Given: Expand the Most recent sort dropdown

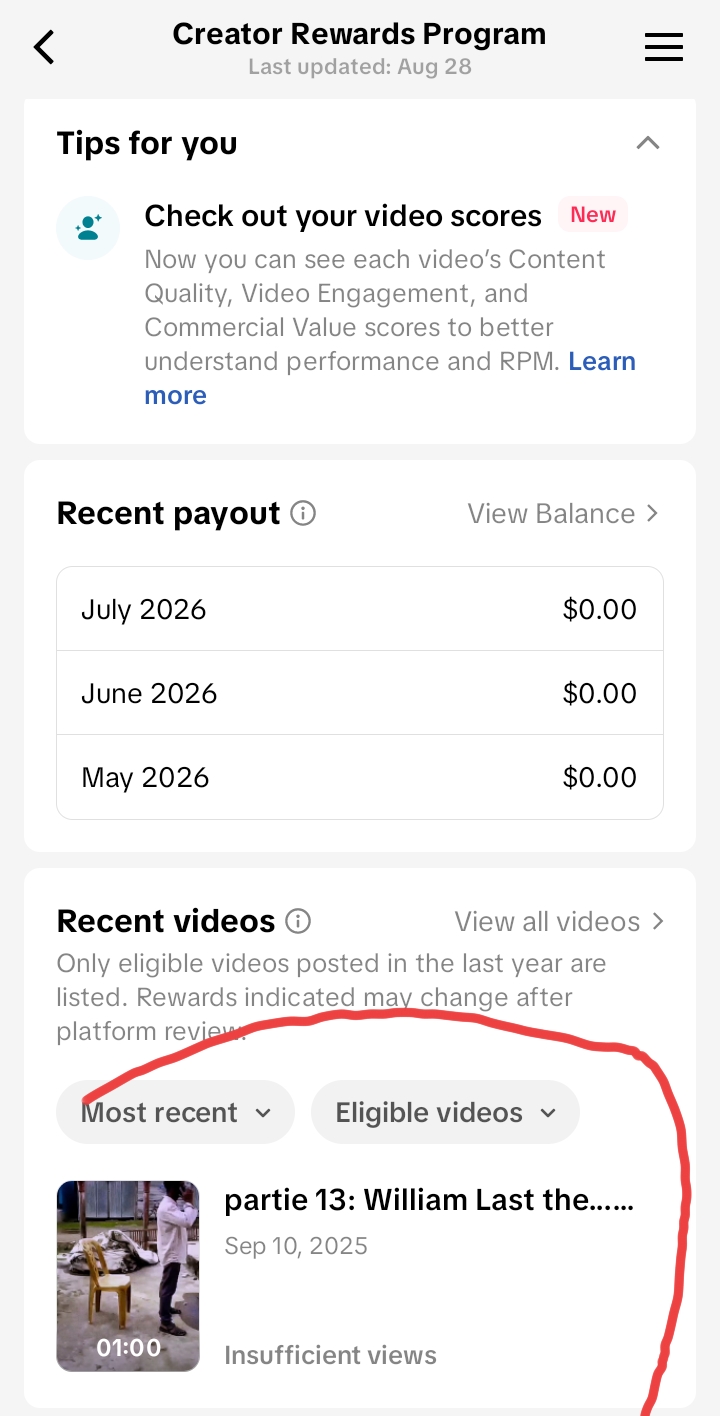Looking at the screenshot, I should [176, 1112].
